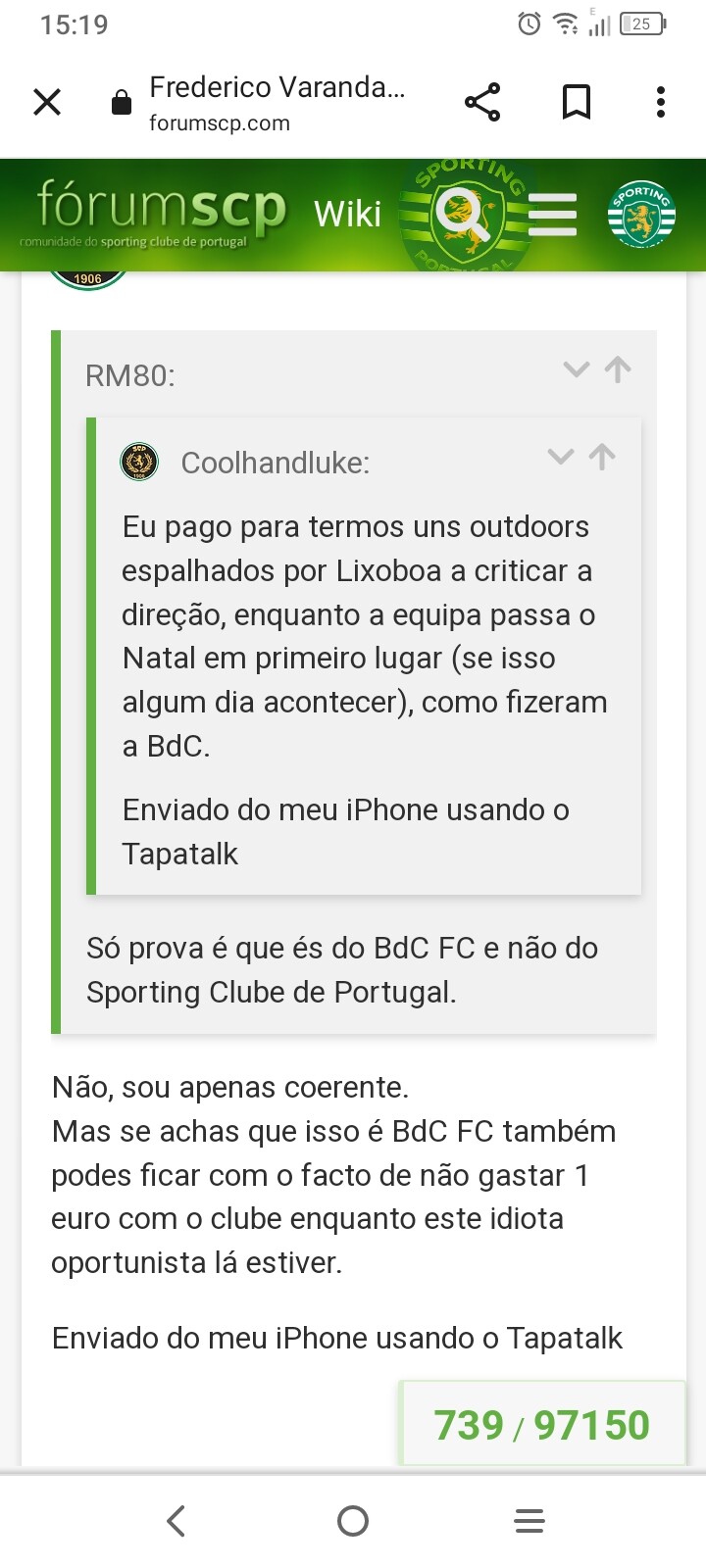Viewport: 706px width, 1568px height.
Task: Bookmark this page
Action: (576, 102)
